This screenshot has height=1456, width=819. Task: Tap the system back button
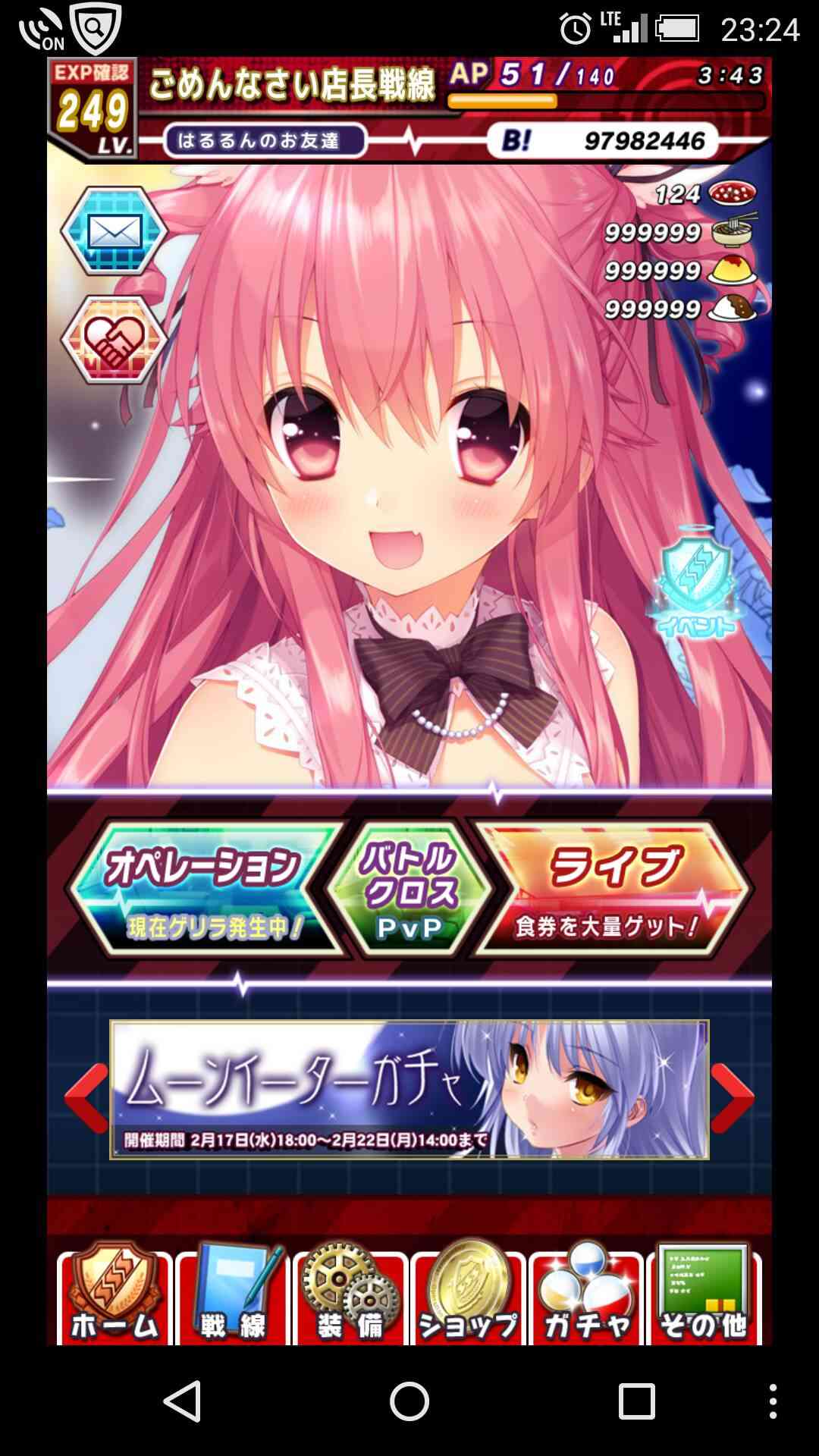(x=183, y=1401)
